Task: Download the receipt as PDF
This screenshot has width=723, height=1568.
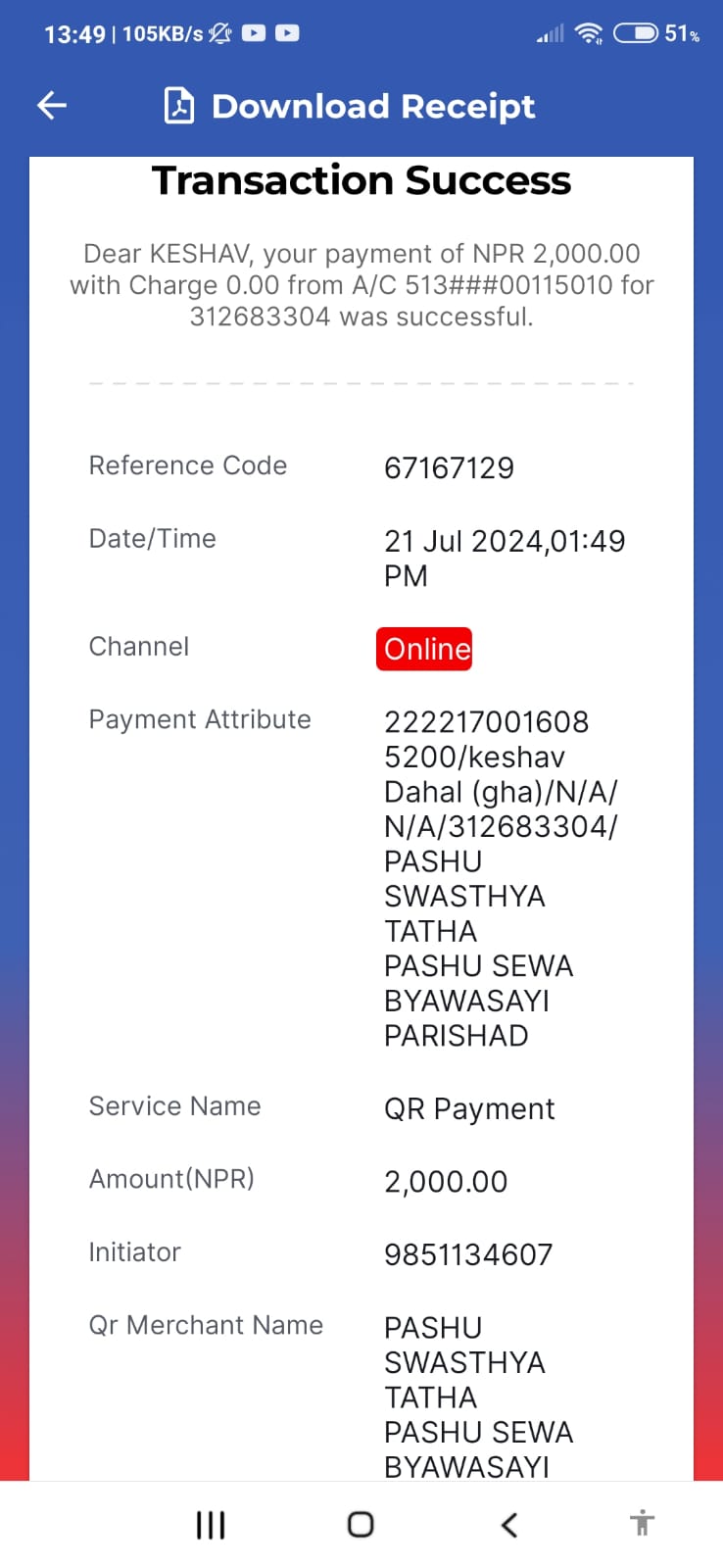Action: (x=350, y=106)
